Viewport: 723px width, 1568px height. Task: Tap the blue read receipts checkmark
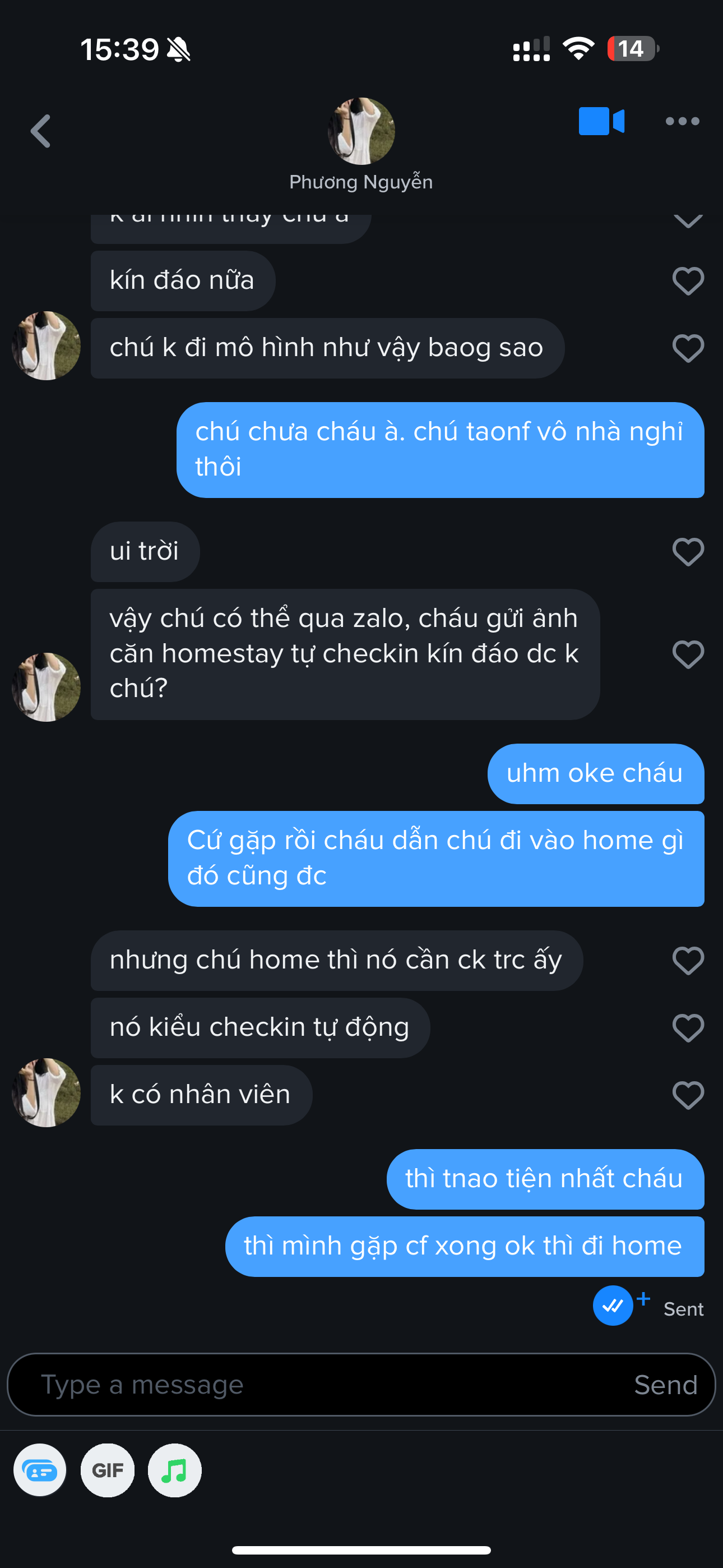coord(613,1305)
